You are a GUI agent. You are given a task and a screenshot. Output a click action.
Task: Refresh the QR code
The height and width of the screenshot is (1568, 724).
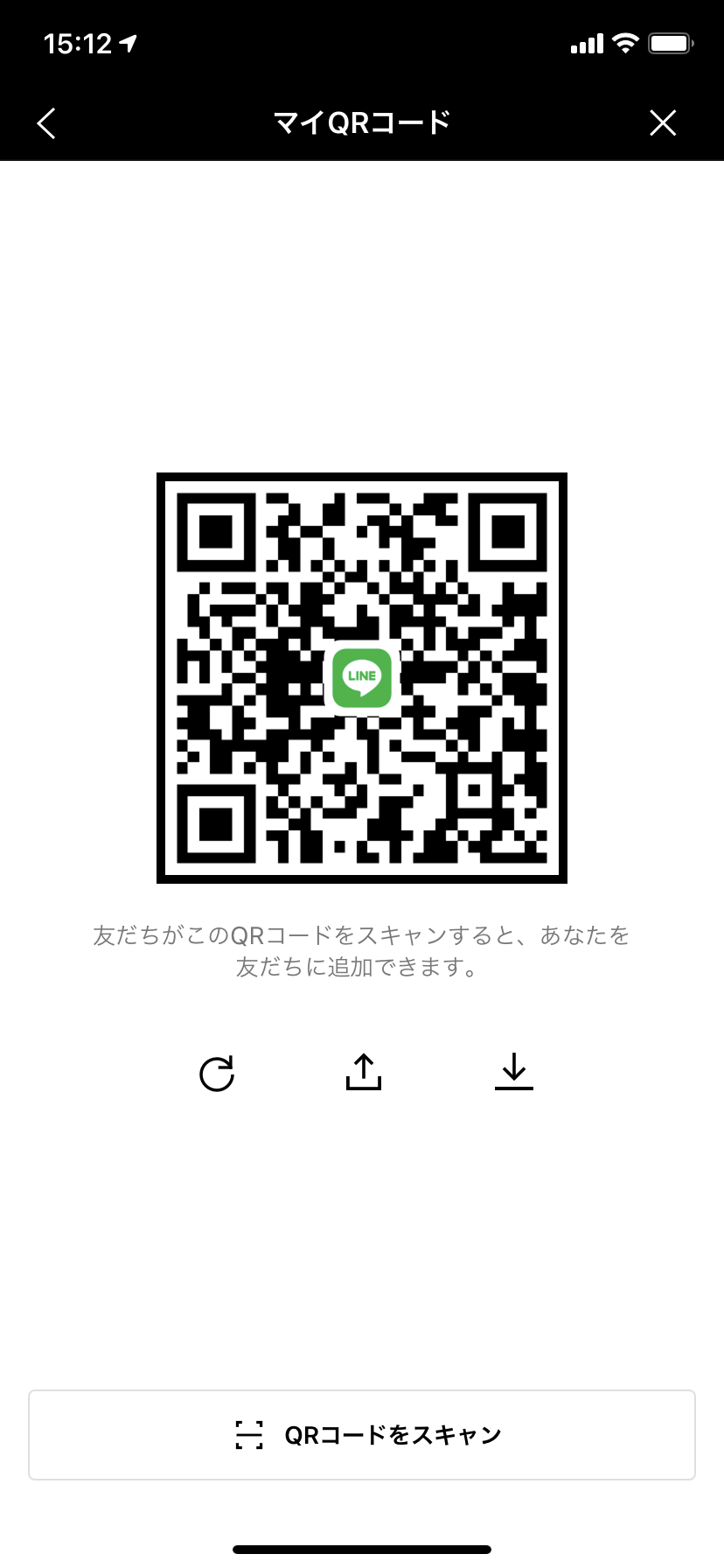pos(217,1074)
